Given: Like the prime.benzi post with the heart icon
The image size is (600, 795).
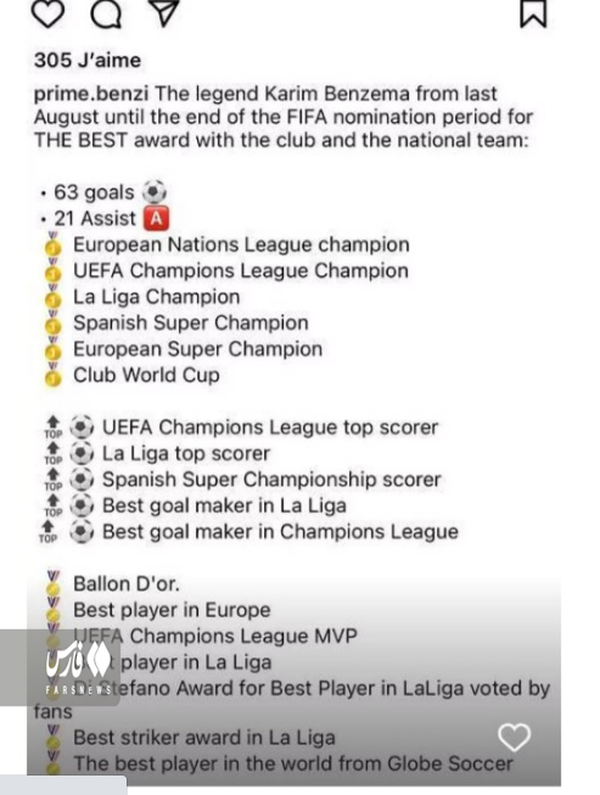Looking at the screenshot, I should [48, 13].
